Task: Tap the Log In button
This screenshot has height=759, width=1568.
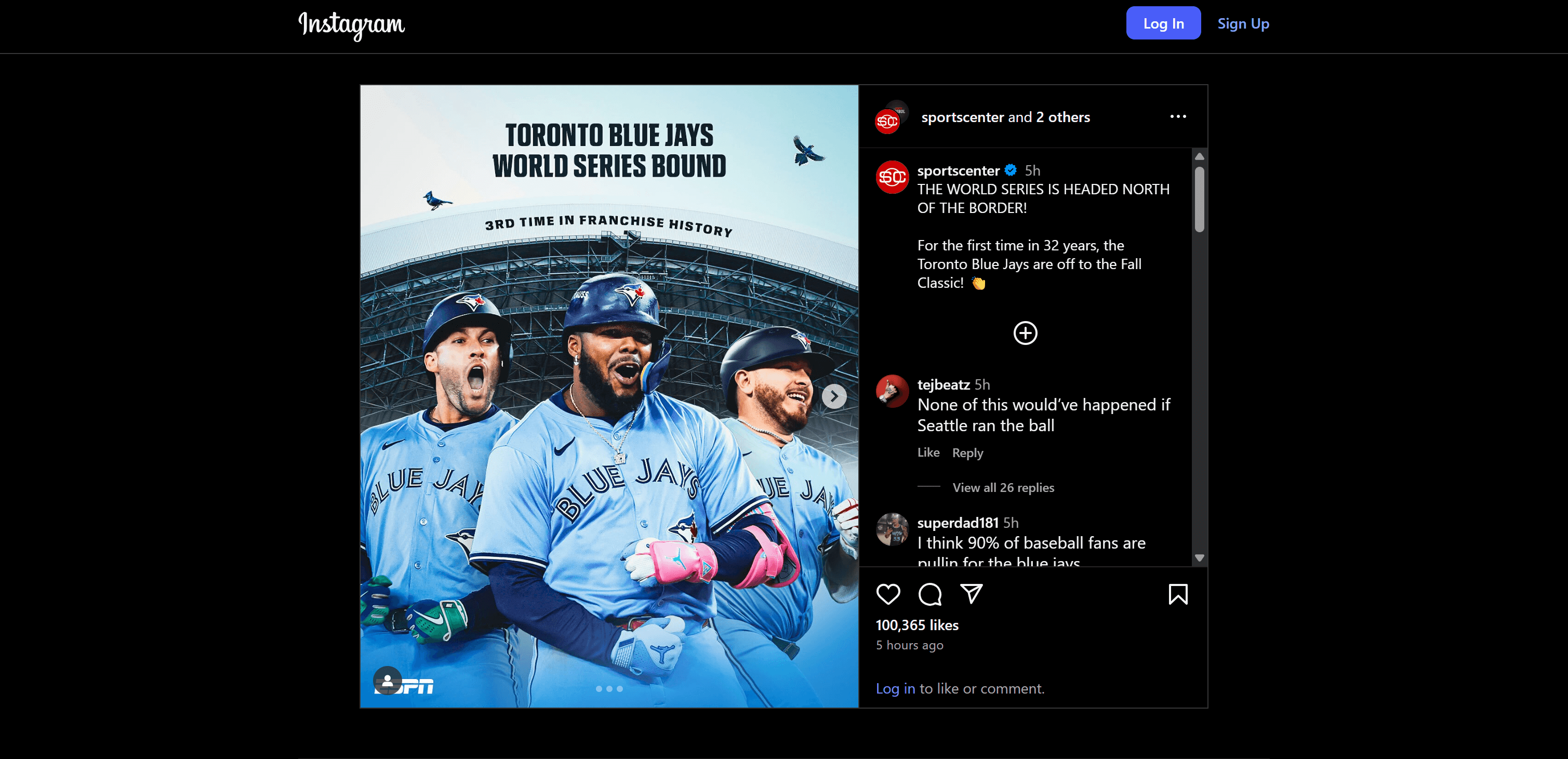Action: (1163, 23)
